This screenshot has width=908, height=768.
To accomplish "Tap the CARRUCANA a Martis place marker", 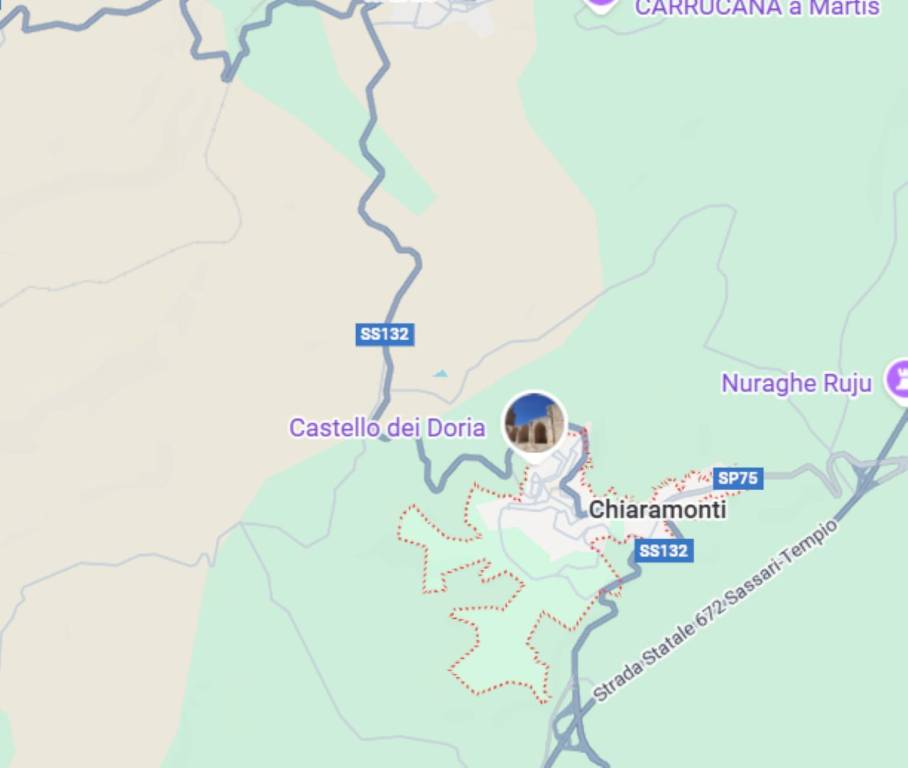I will (601, 3).
